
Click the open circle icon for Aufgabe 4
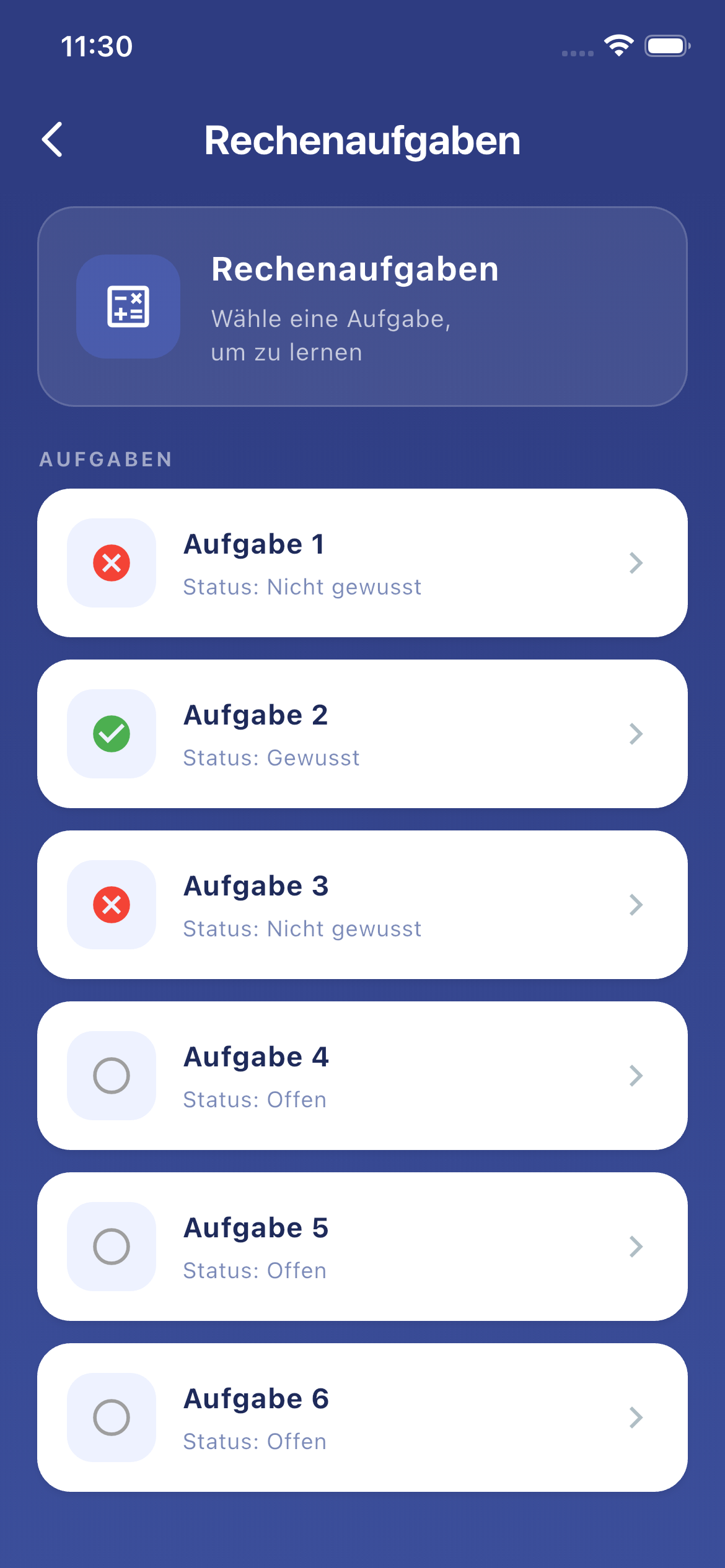112,1076
